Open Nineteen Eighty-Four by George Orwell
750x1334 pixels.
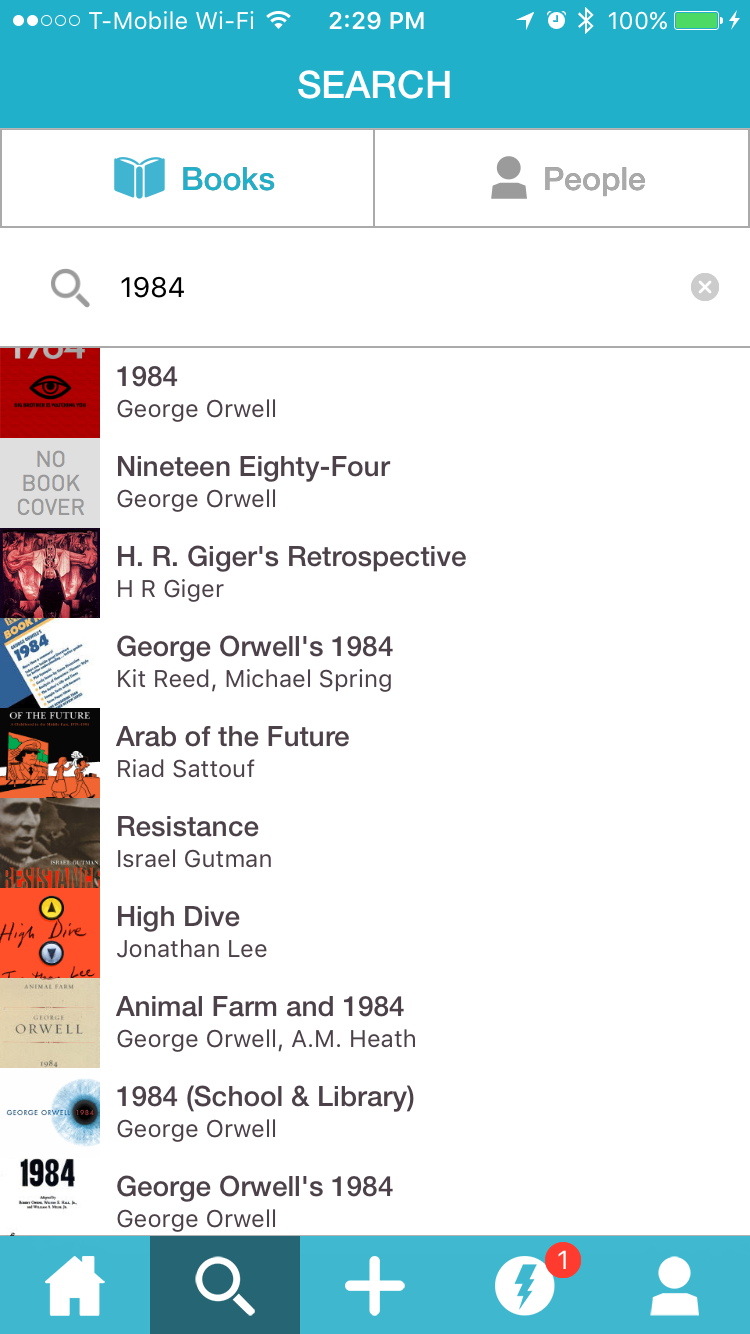click(375, 482)
